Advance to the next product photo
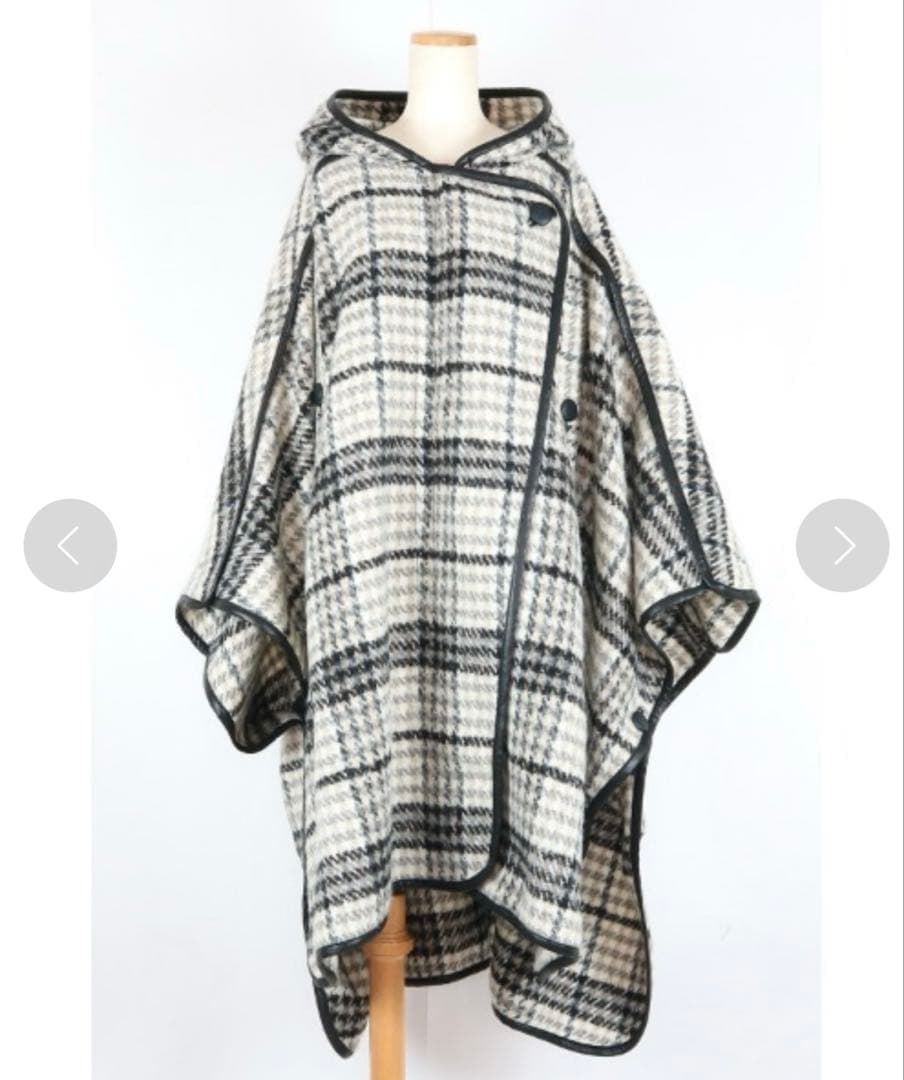Image resolution: width=904 pixels, height=1080 pixels. (x=842, y=545)
